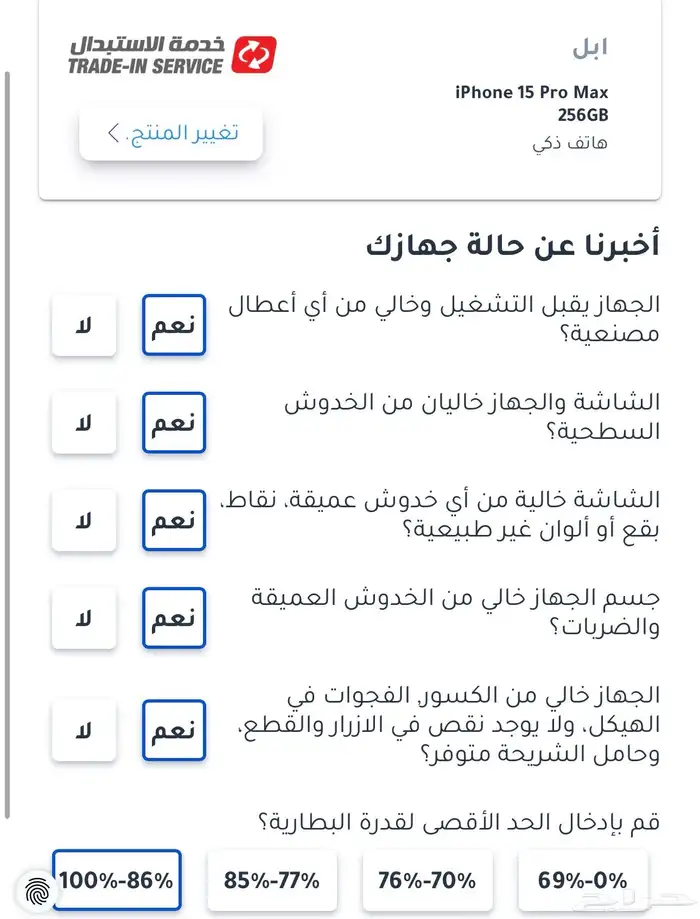Select لا for device powers on question
Image resolution: width=700 pixels, height=919 pixels.
(84, 325)
